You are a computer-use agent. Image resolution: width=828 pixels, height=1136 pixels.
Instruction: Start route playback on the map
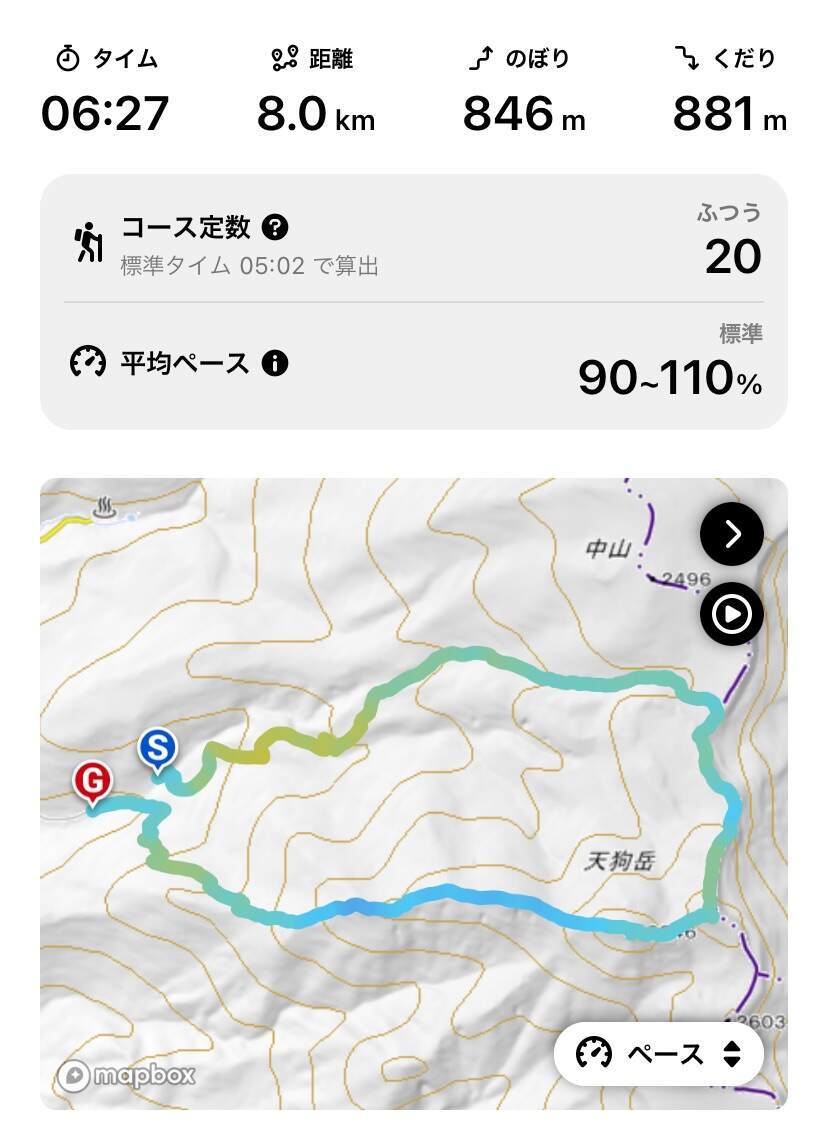(x=731, y=612)
